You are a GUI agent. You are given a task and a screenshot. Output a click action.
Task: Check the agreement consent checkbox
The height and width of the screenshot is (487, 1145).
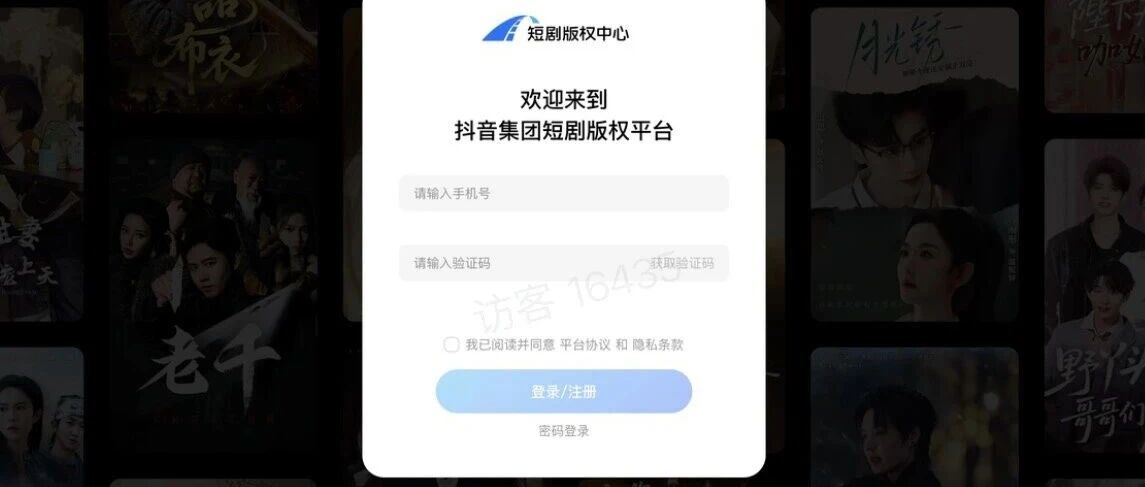[451, 344]
